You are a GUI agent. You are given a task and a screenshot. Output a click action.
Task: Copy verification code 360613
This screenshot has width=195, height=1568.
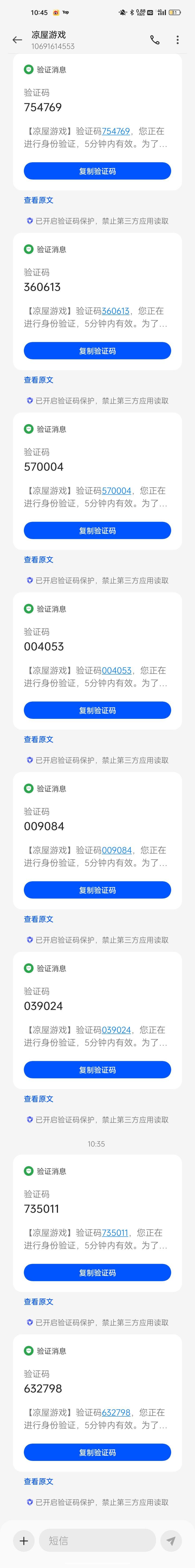97,350
